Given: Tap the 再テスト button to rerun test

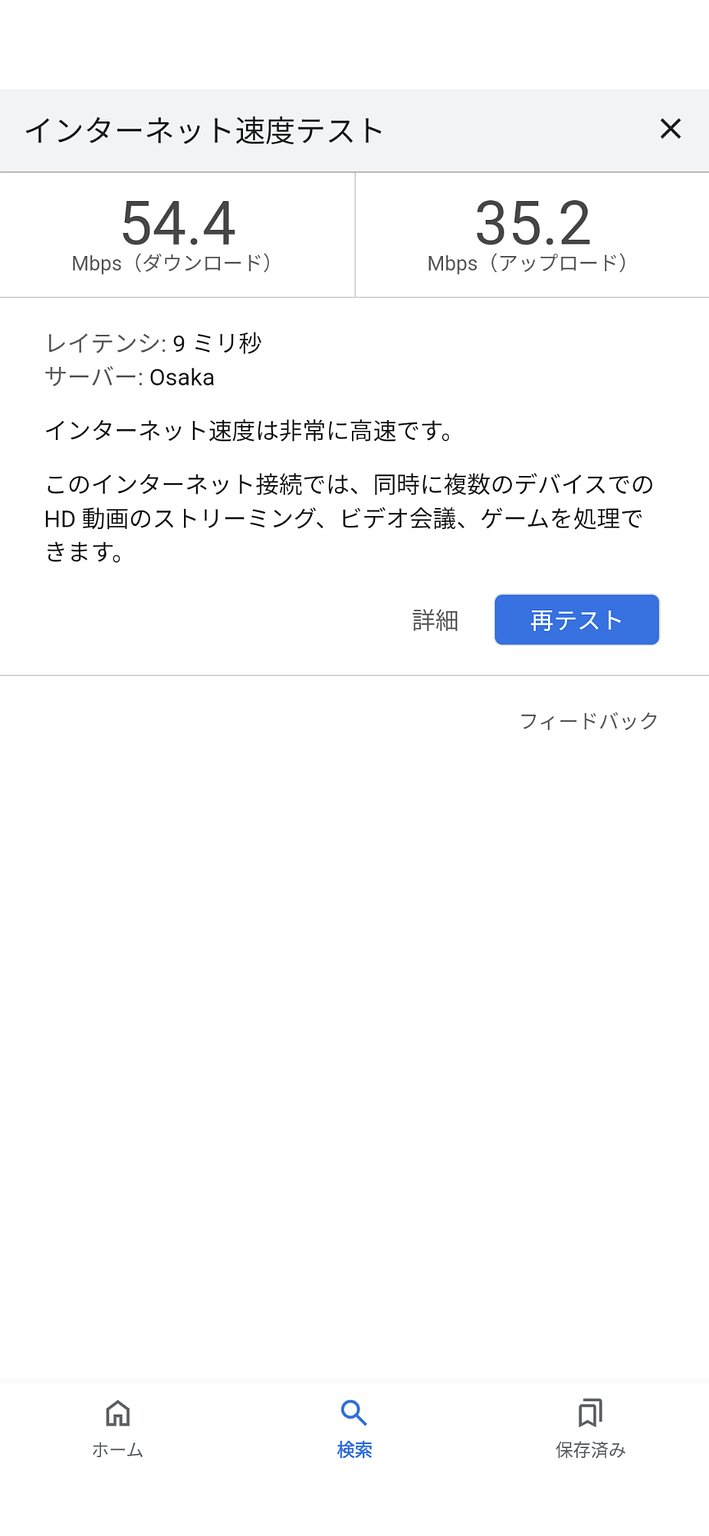Looking at the screenshot, I should [577, 620].
